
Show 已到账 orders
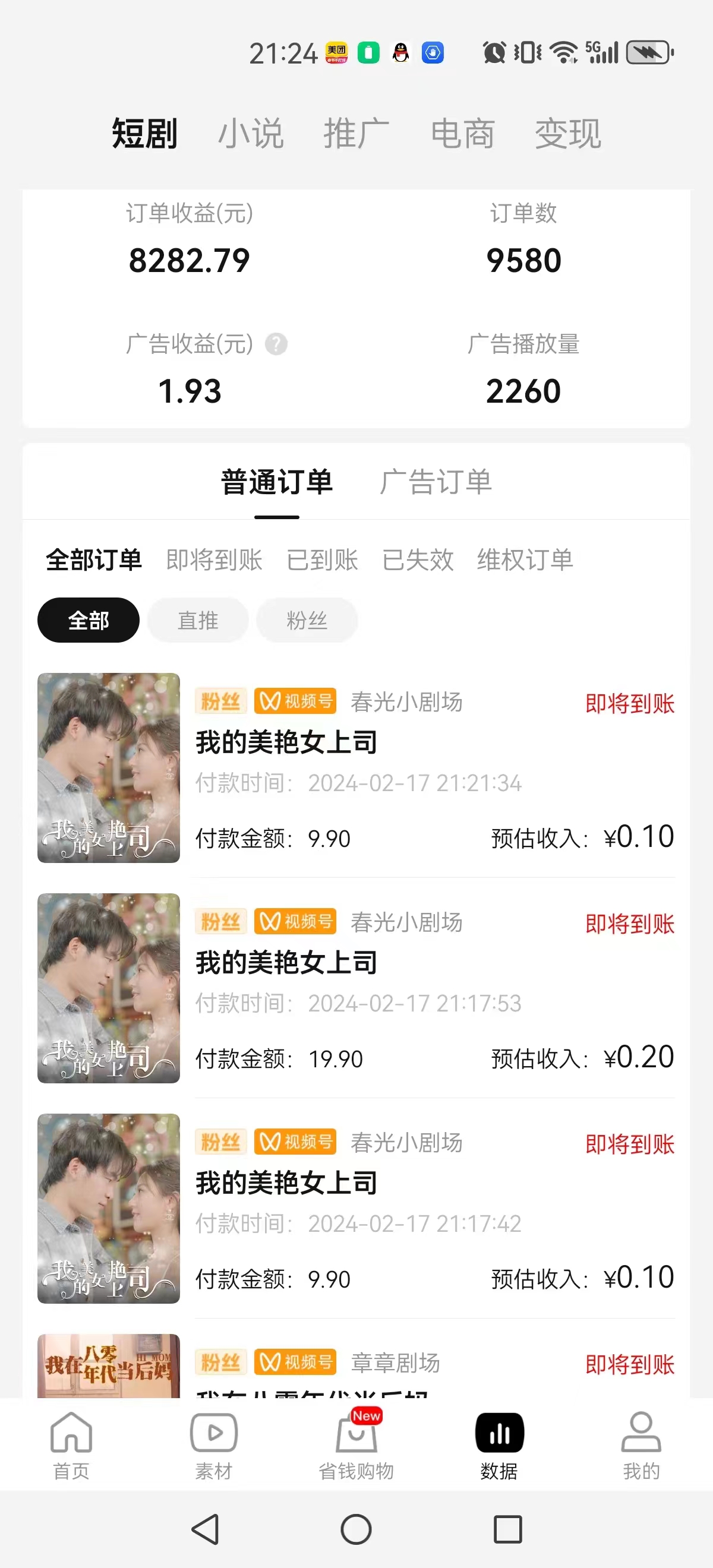[322, 560]
